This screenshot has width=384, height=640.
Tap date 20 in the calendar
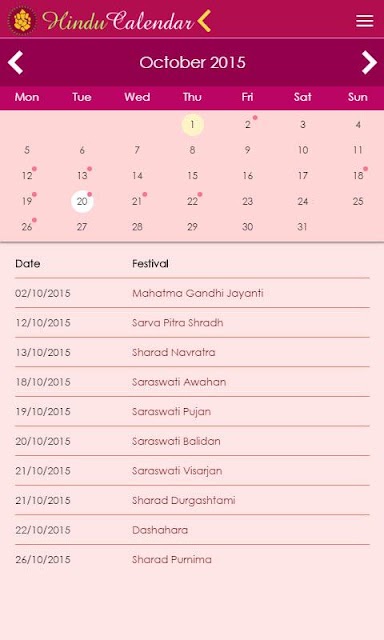[x=82, y=201]
